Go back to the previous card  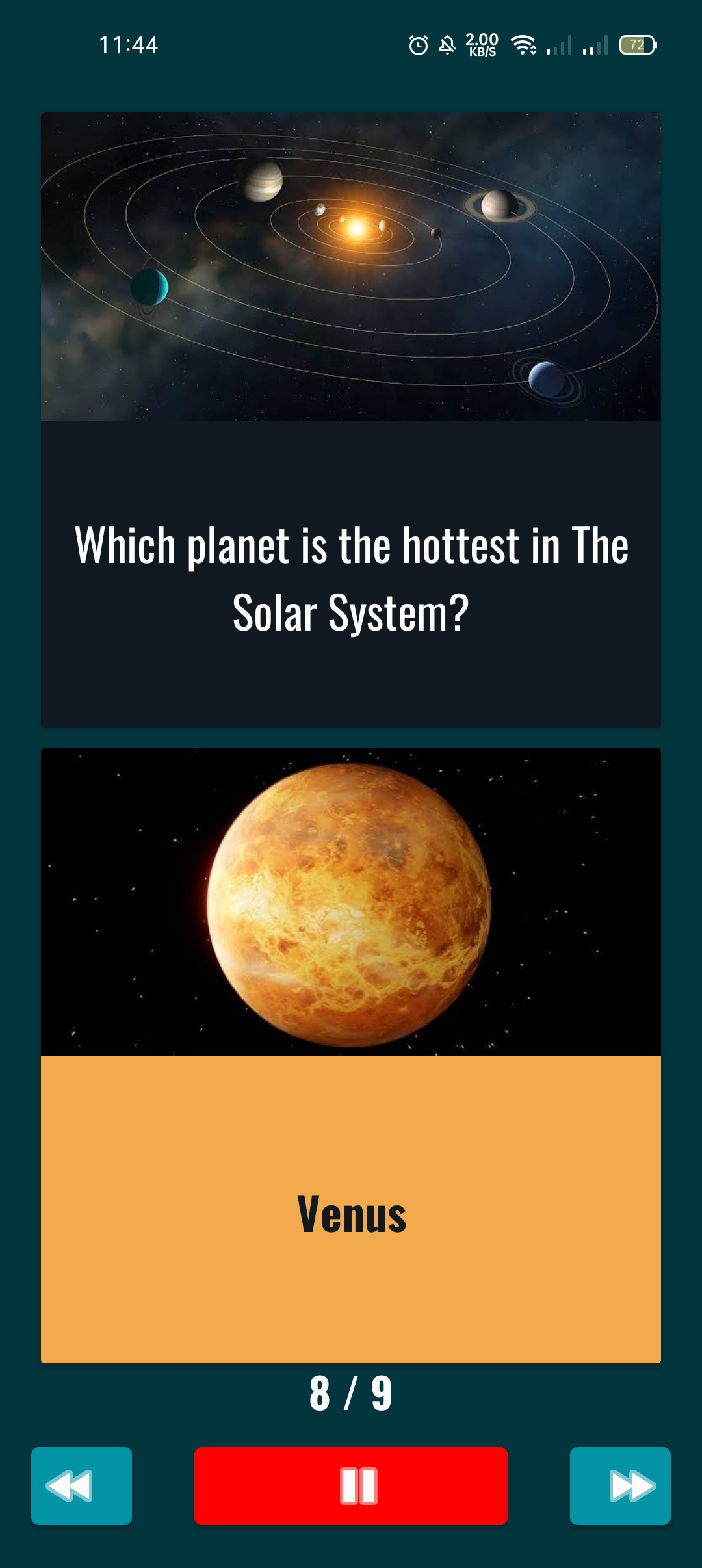coord(81,1485)
